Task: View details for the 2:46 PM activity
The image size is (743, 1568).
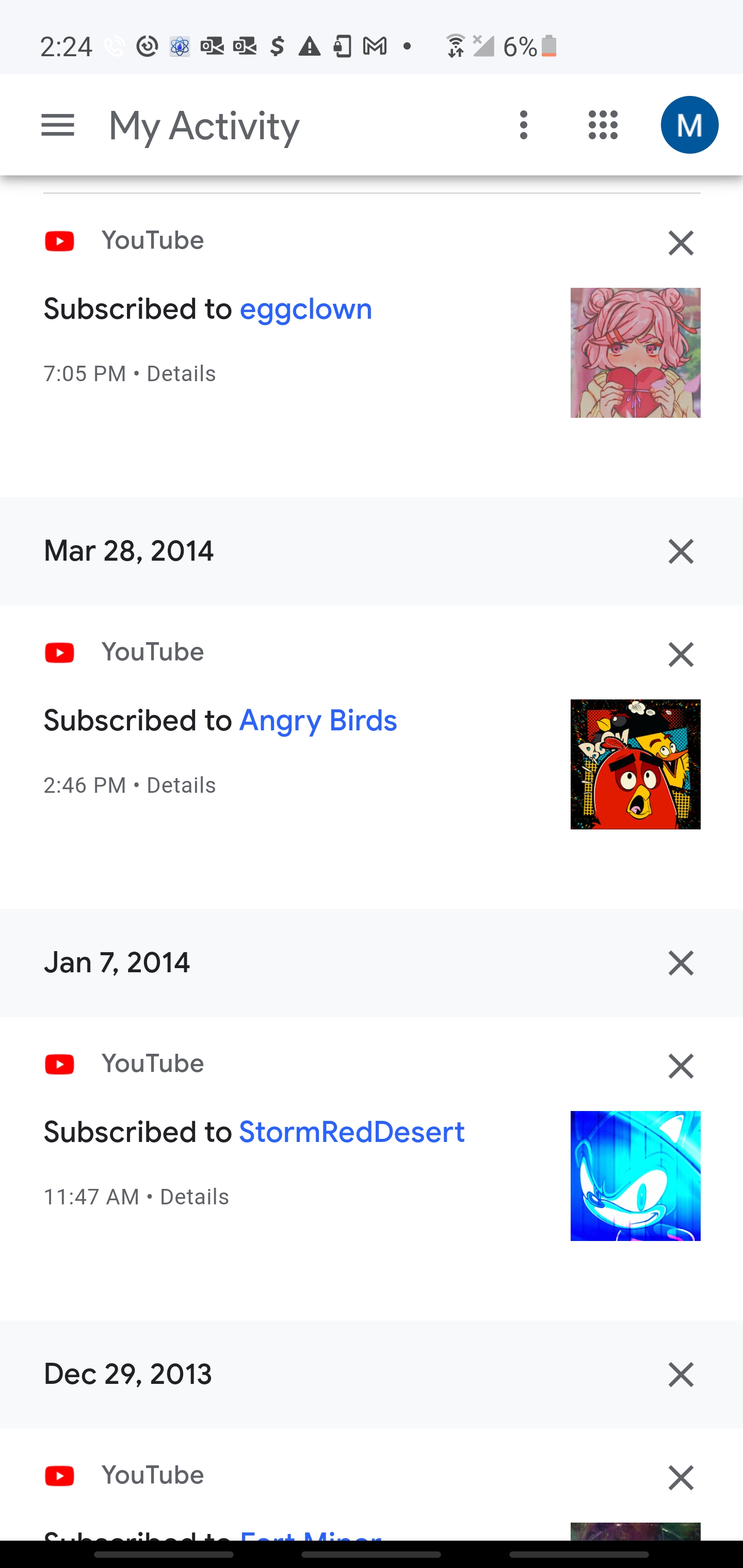Action: [181, 786]
